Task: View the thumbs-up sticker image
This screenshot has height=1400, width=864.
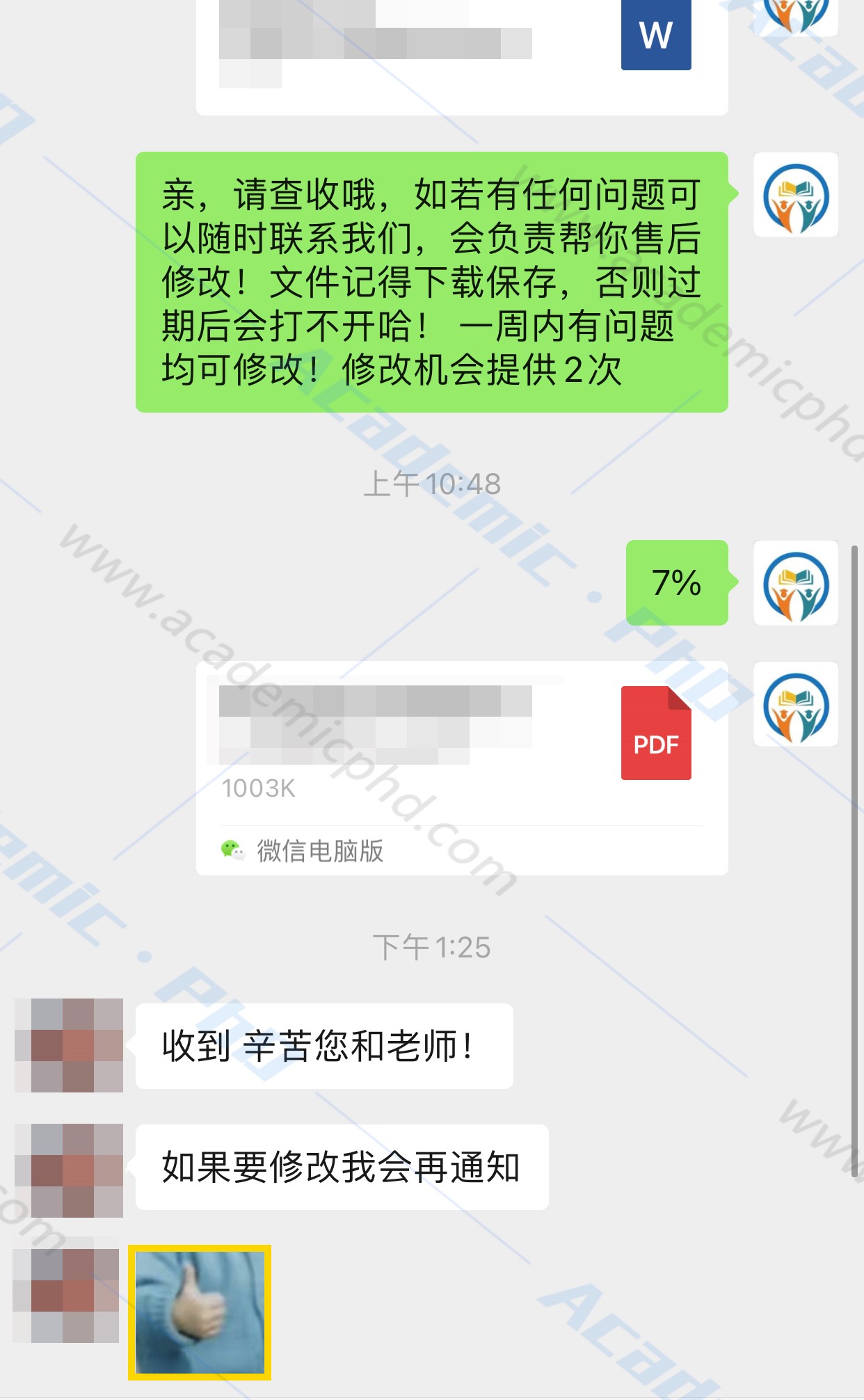Action: [x=200, y=1312]
